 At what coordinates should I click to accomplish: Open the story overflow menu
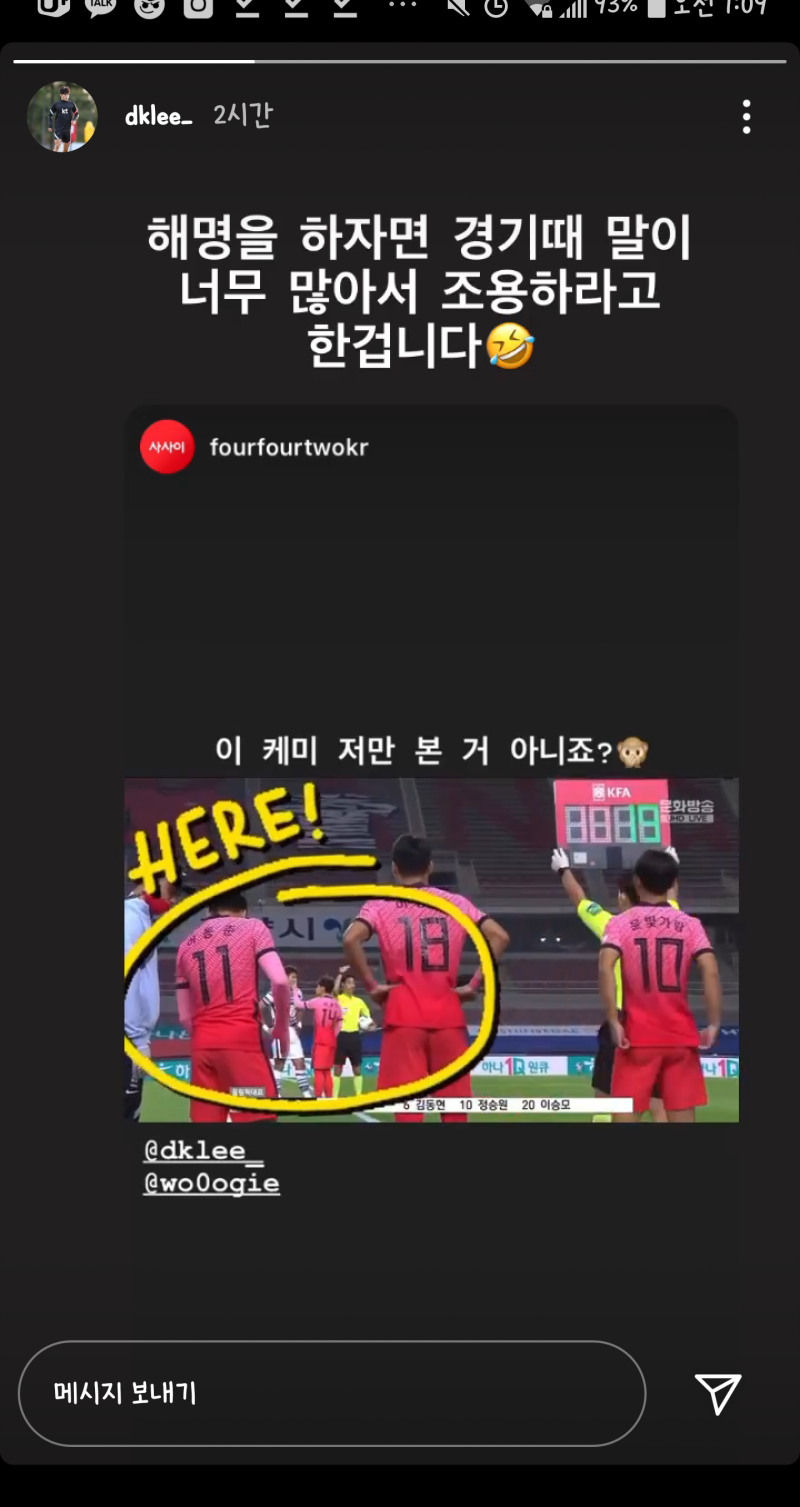(x=746, y=117)
